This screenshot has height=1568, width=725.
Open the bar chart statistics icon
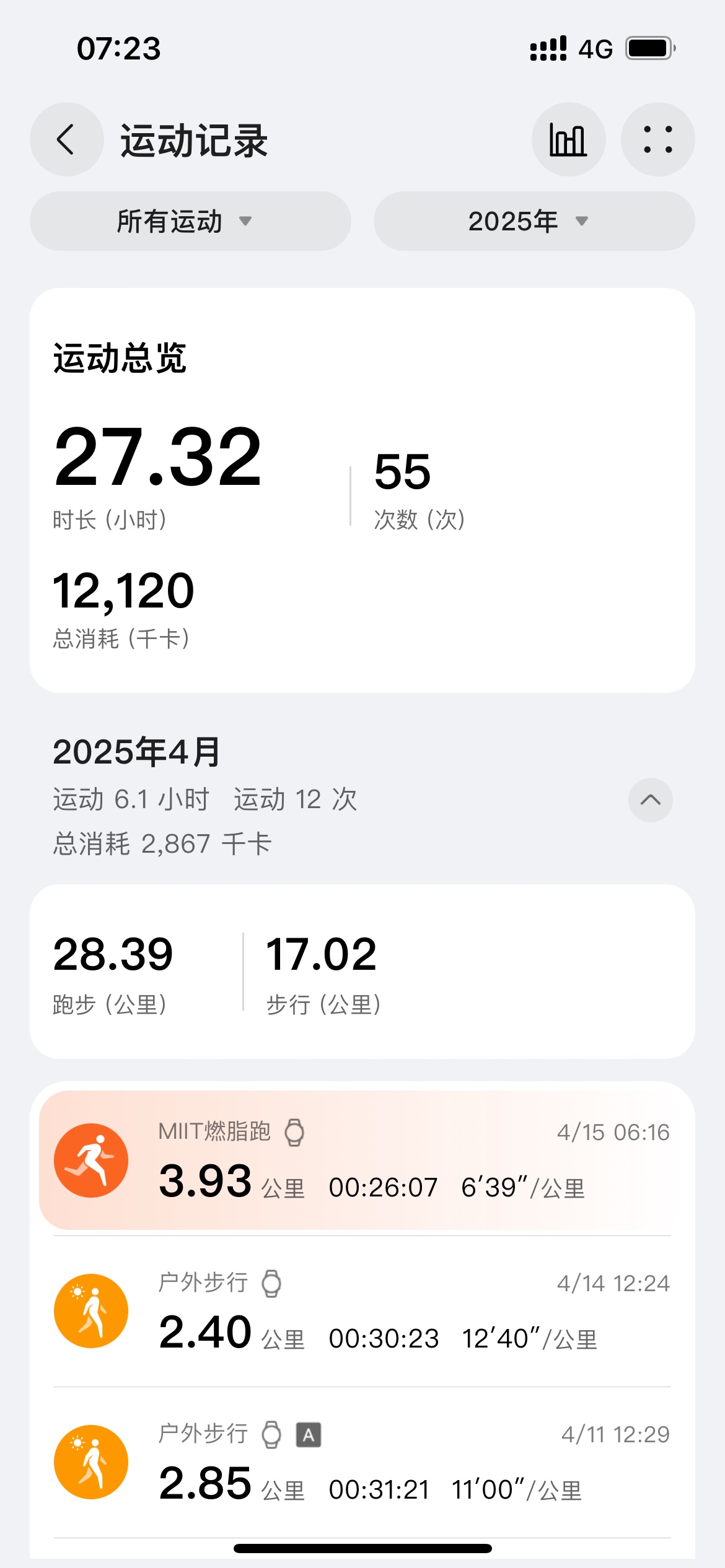click(568, 139)
